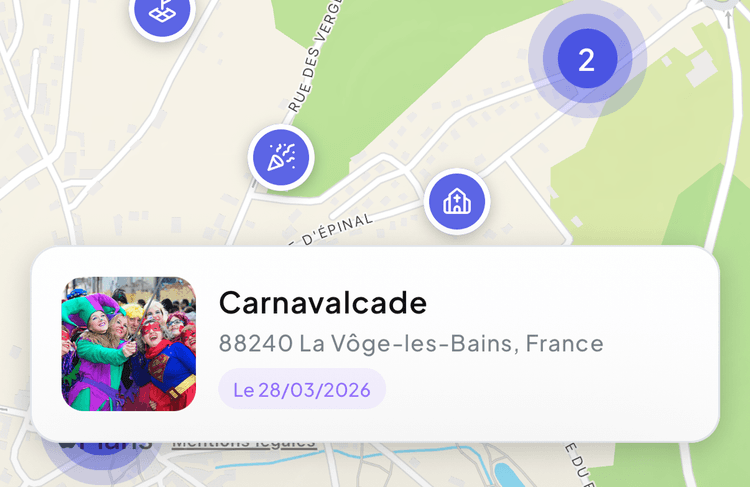Tap the party popper map marker
750x487 pixels.
(281, 158)
